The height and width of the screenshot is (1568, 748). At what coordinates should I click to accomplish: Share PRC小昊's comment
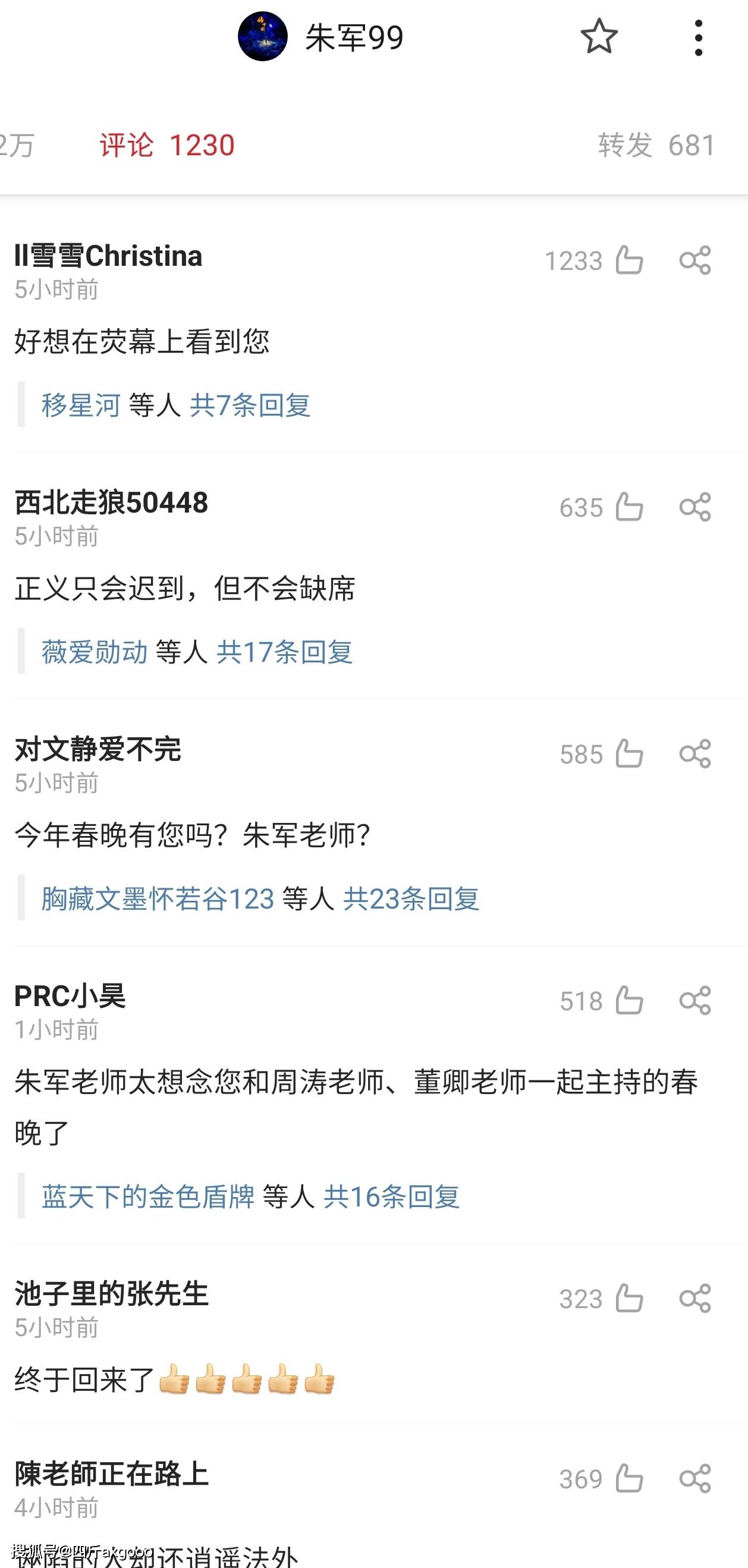tap(694, 1001)
